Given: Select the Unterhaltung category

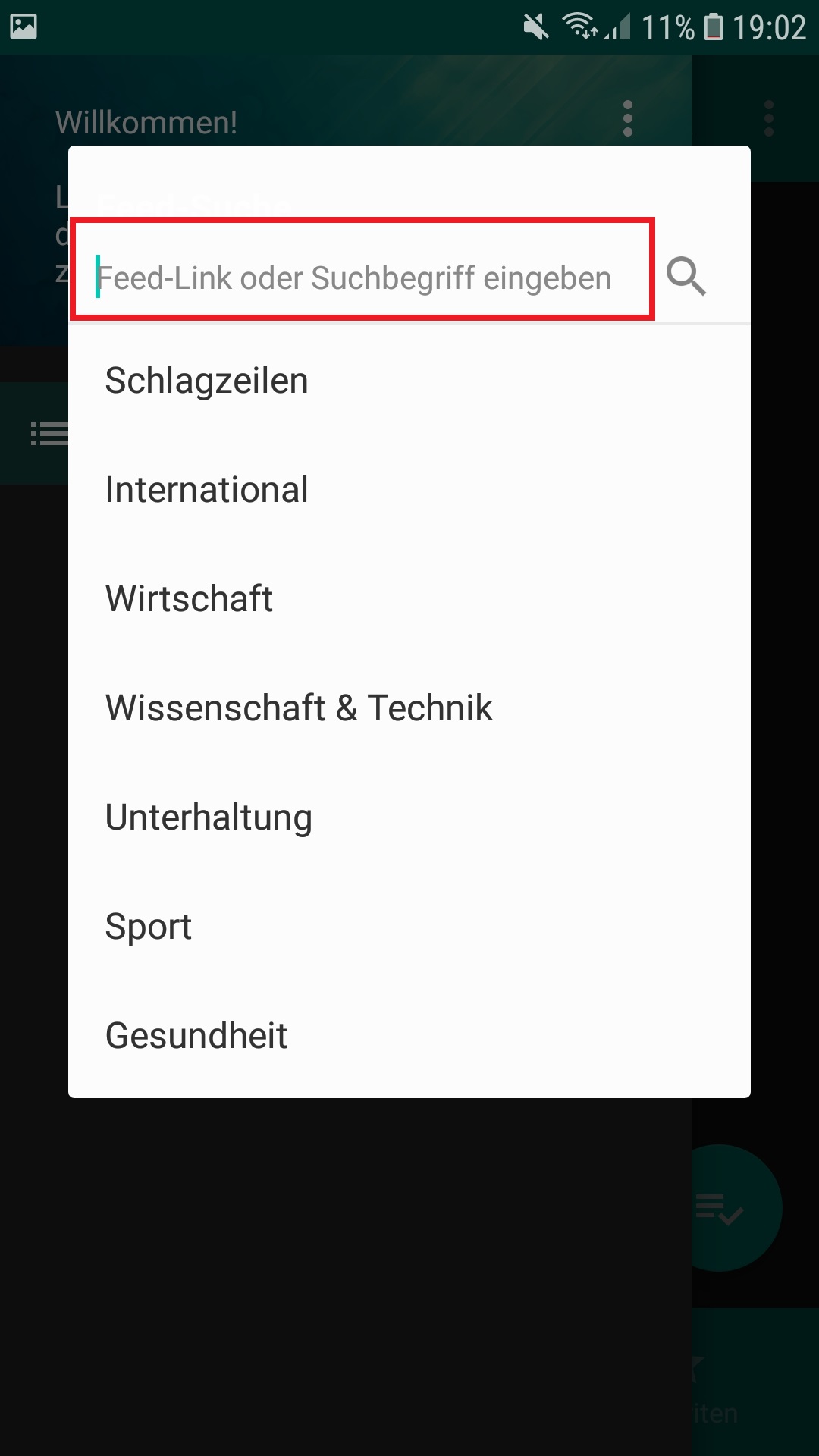Looking at the screenshot, I should pyautogui.click(x=409, y=817).
